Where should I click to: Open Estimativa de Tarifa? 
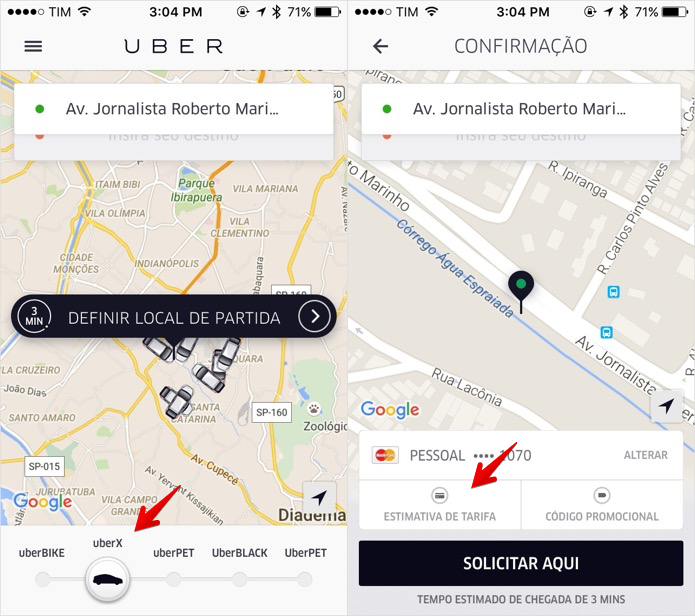(x=440, y=505)
